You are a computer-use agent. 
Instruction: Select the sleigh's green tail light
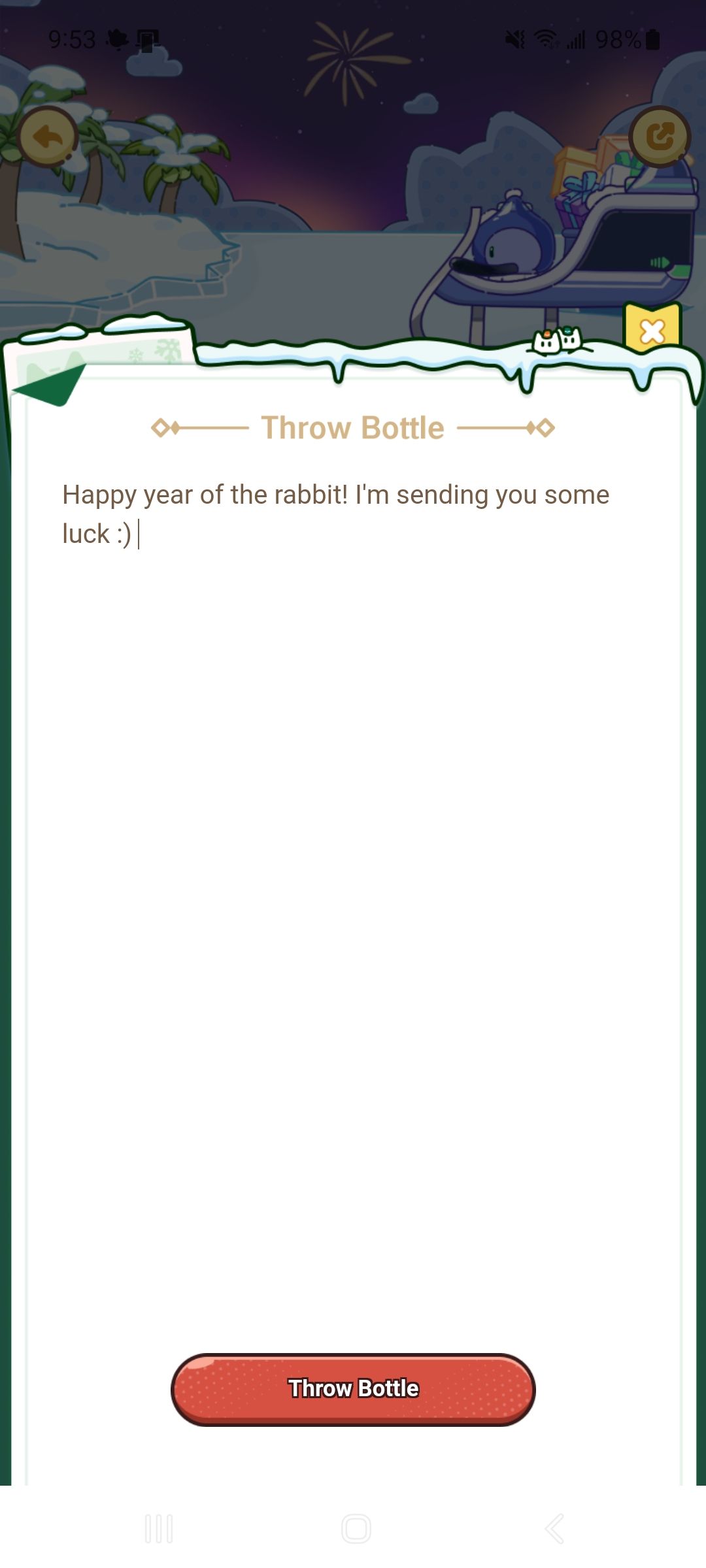[660, 261]
